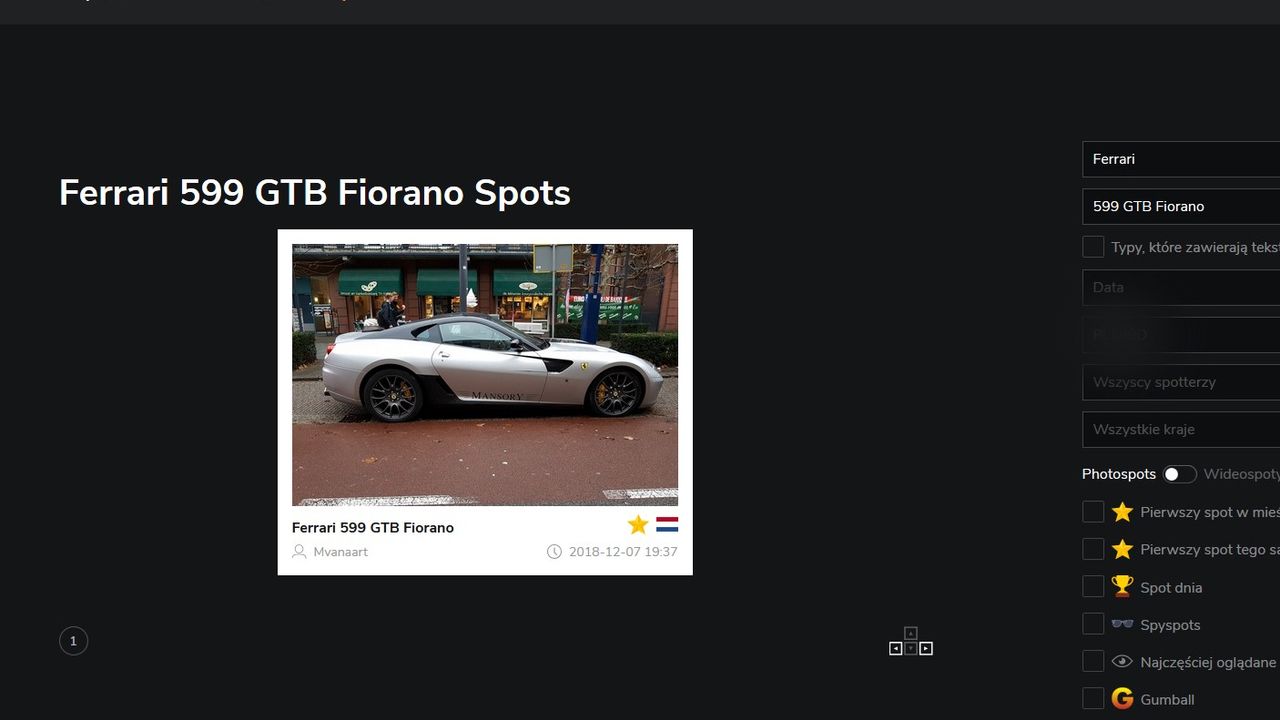
Task: Open the 'Wszystkie kraje' country dropdown
Action: click(x=1180, y=429)
